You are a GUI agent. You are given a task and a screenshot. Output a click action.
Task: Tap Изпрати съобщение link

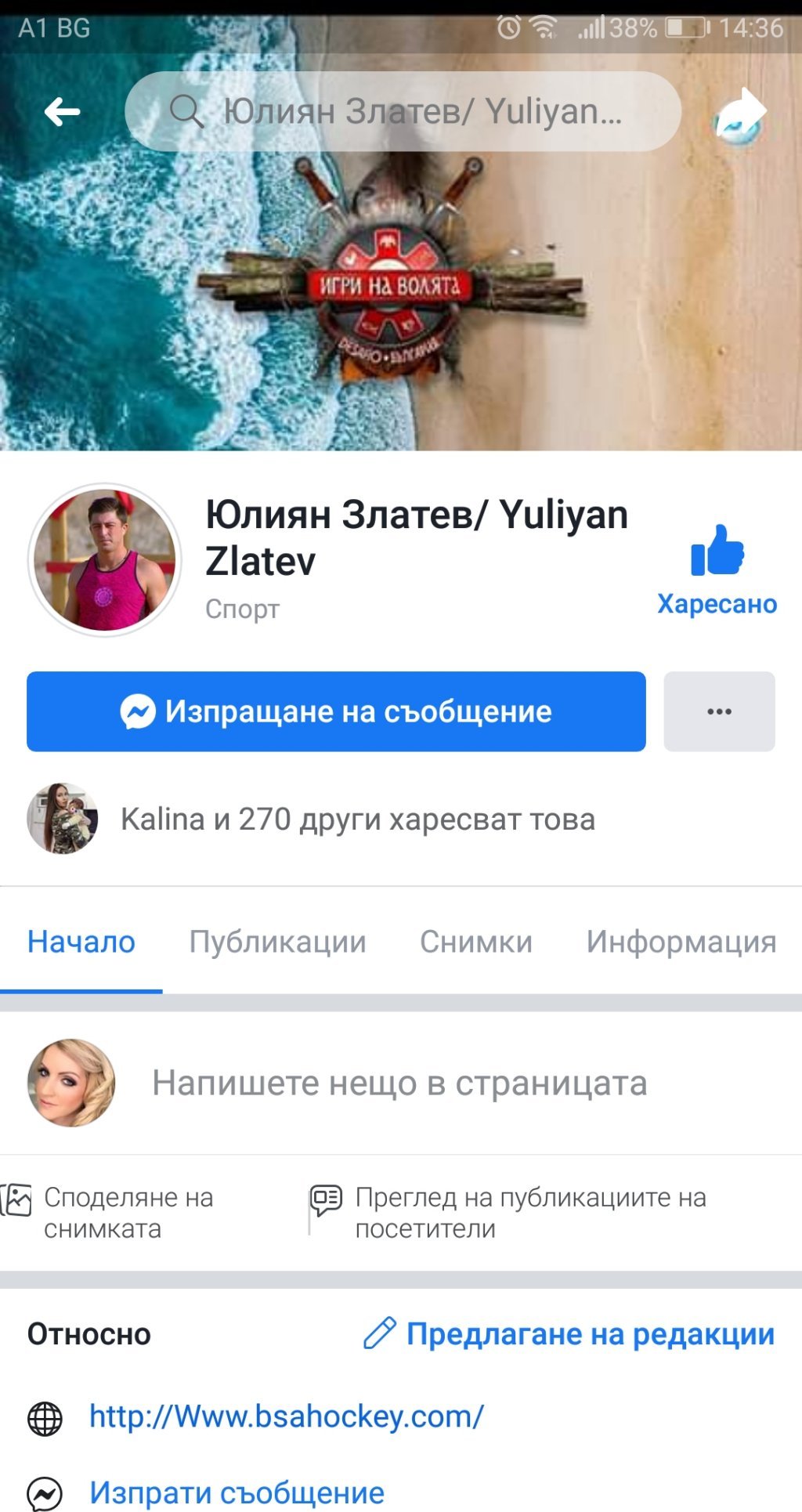point(237,1492)
